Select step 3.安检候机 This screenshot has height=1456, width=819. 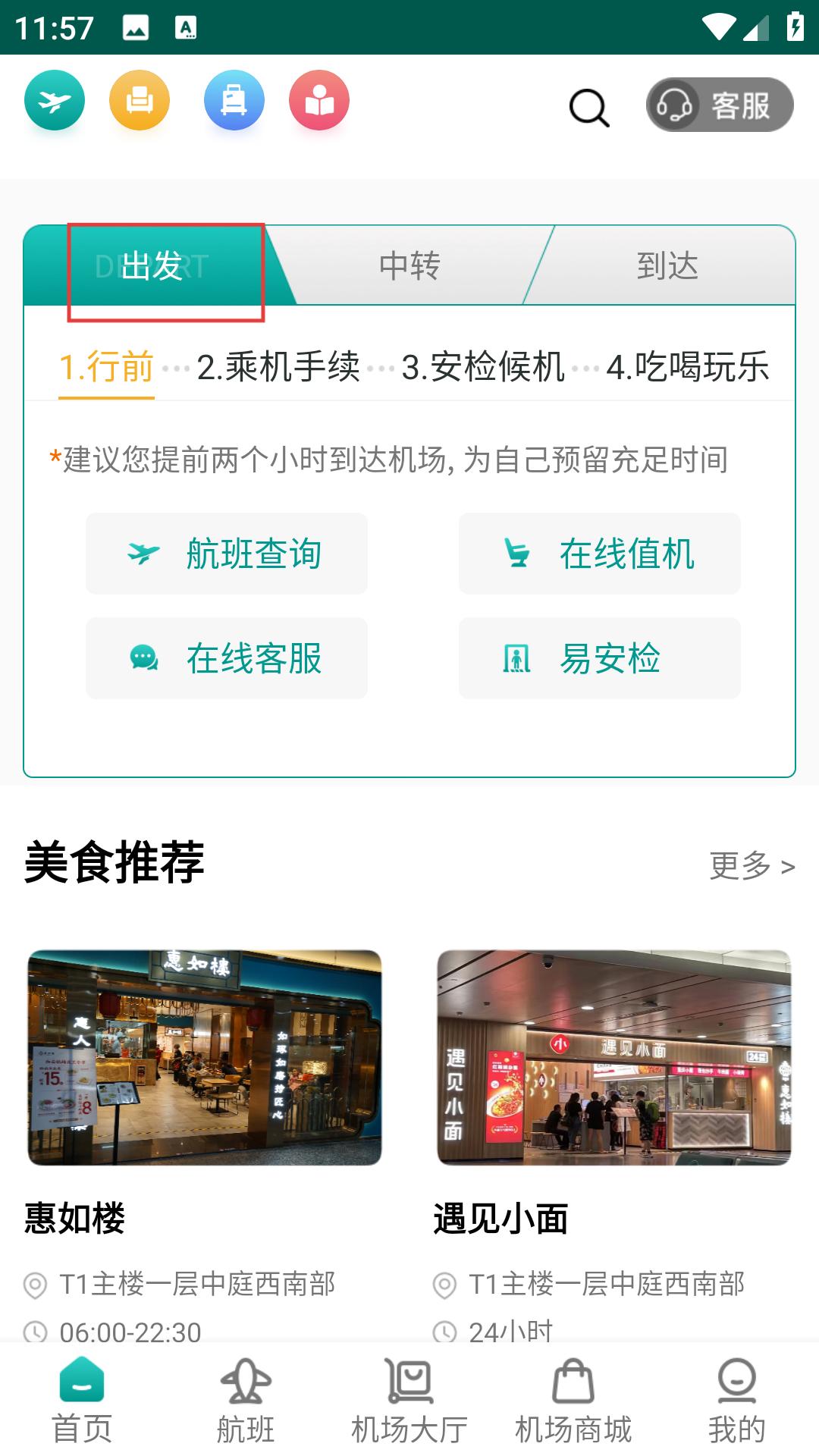[483, 367]
